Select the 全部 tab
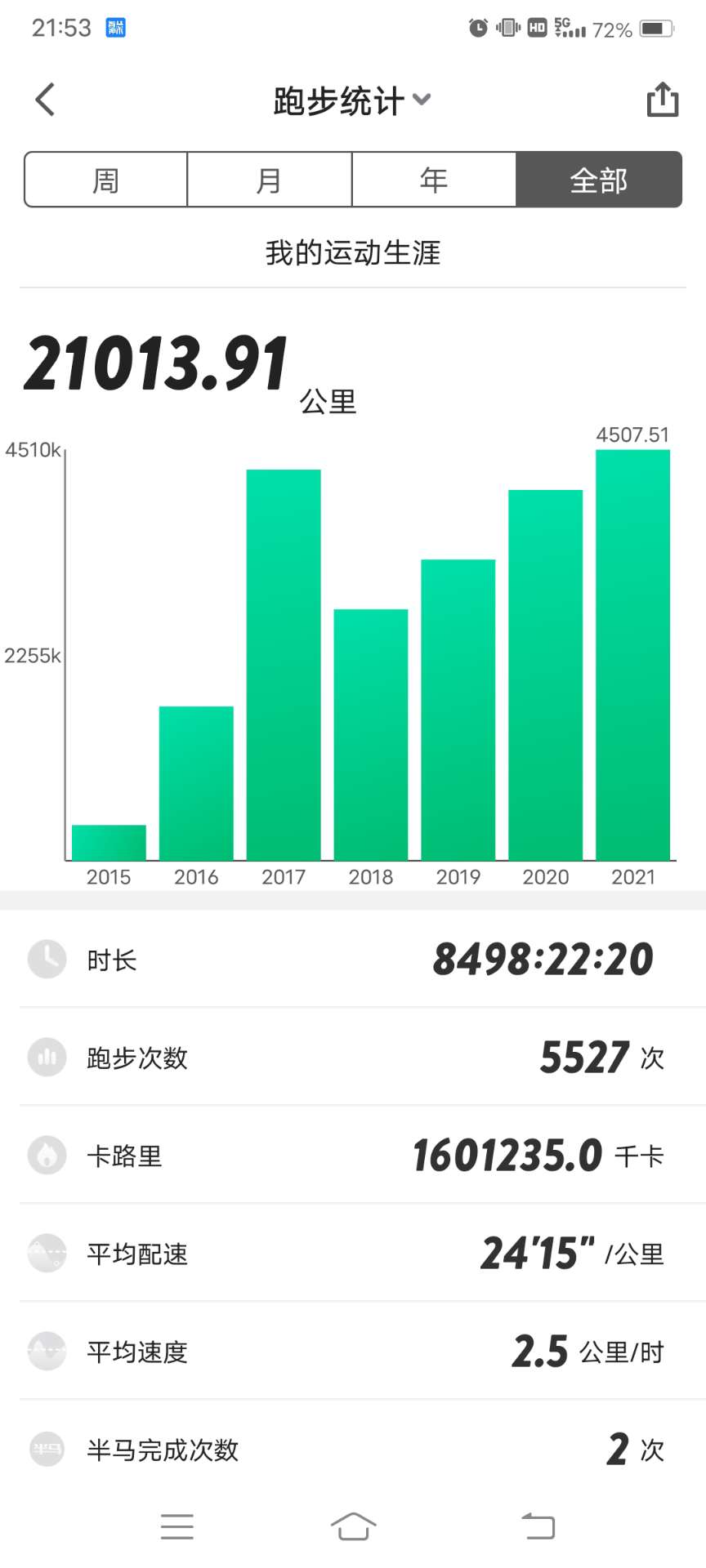The image size is (706, 1568). [x=599, y=180]
